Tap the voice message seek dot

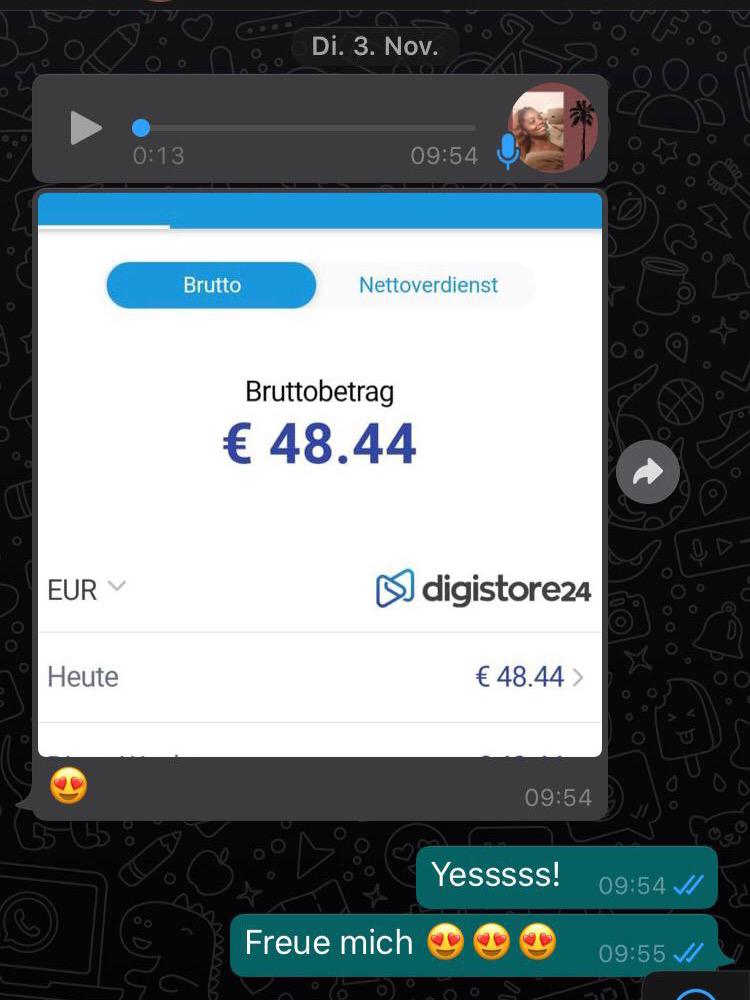[x=141, y=128]
